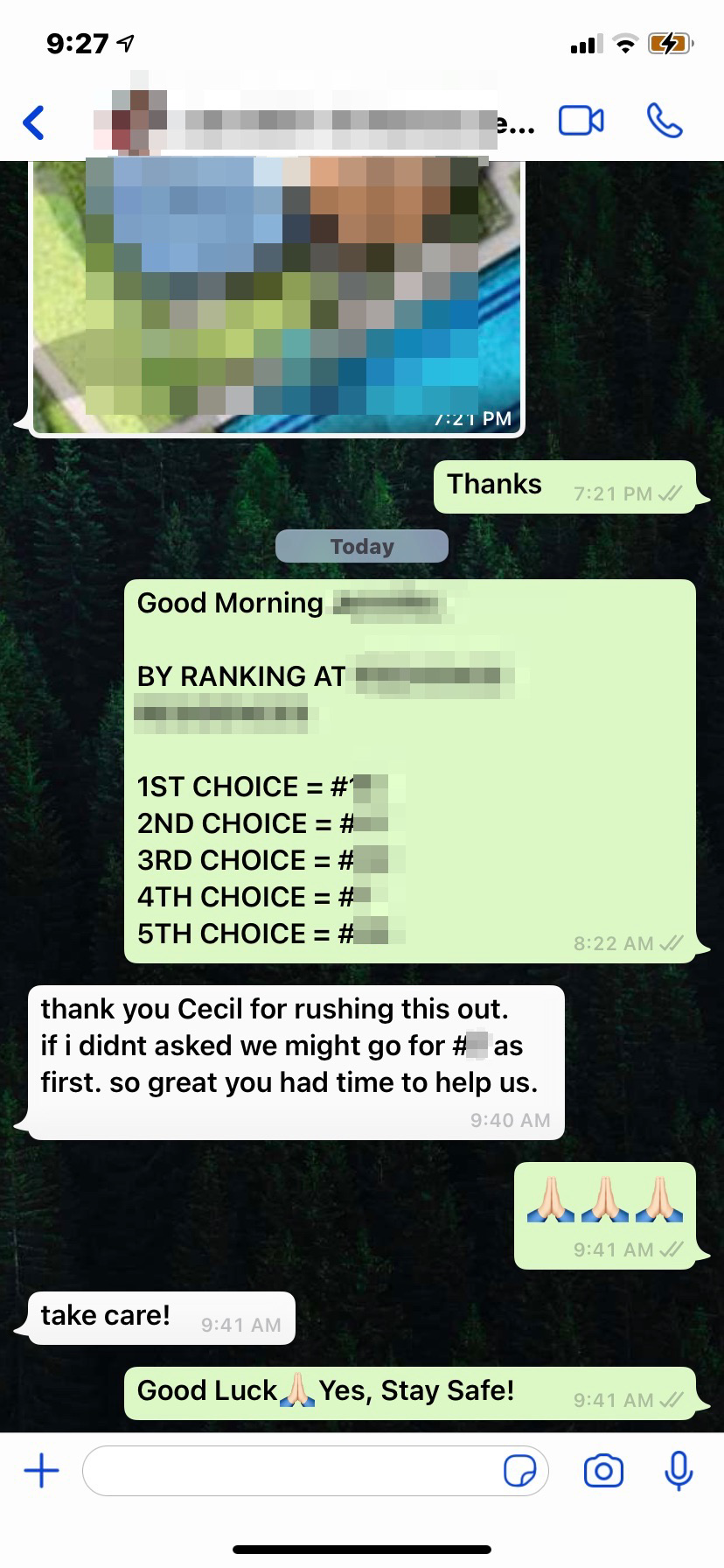The height and width of the screenshot is (1568, 724).
Task: Open the sticker picker
Action: 520,1471
